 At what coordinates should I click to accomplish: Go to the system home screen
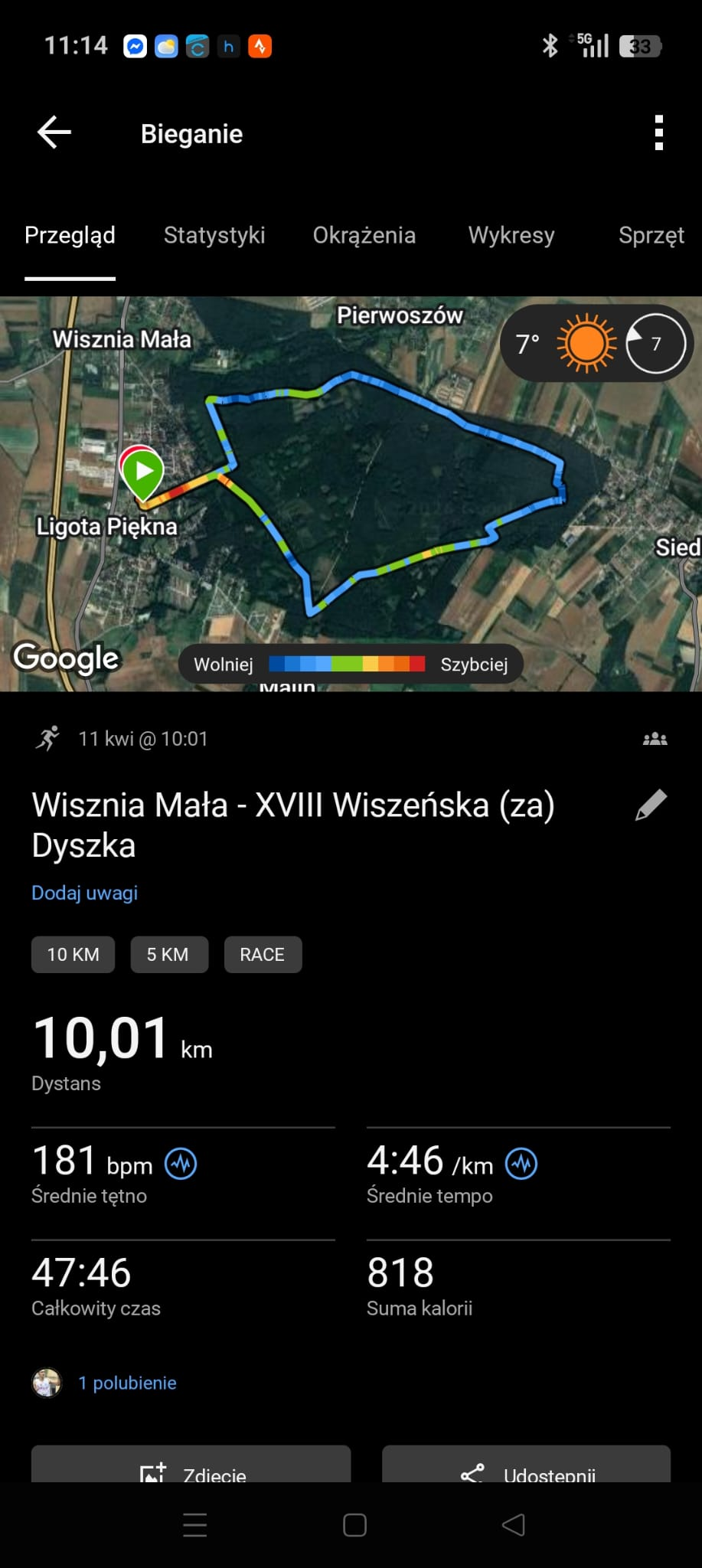click(354, 1525)
